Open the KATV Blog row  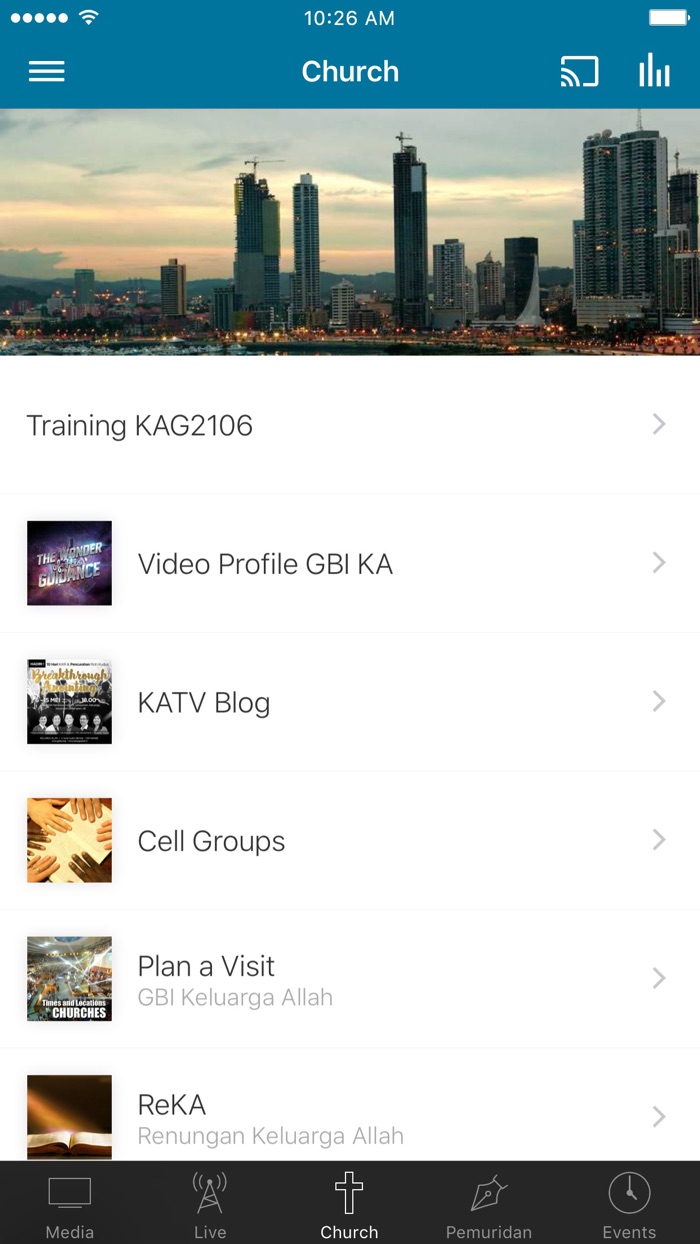click(x=350, y=702)
